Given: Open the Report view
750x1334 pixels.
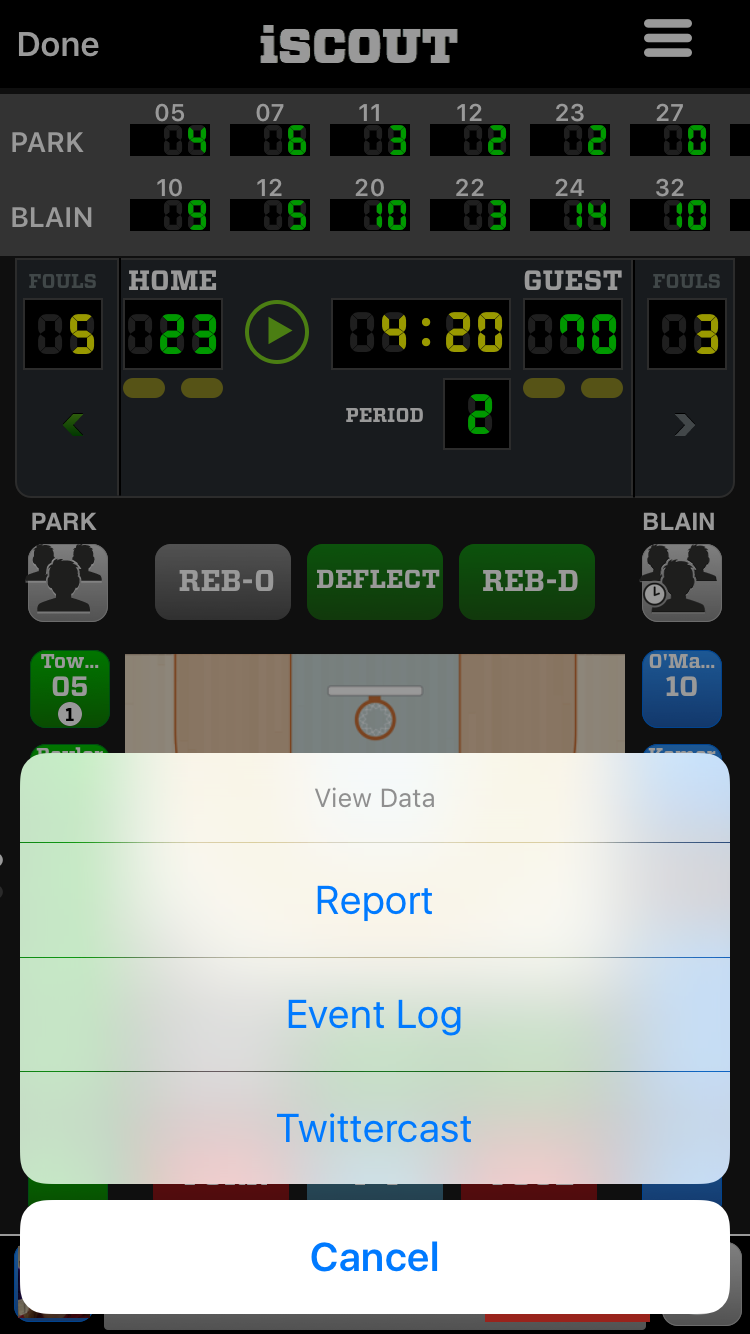Looking at the screenshot, I should [374, 900].
